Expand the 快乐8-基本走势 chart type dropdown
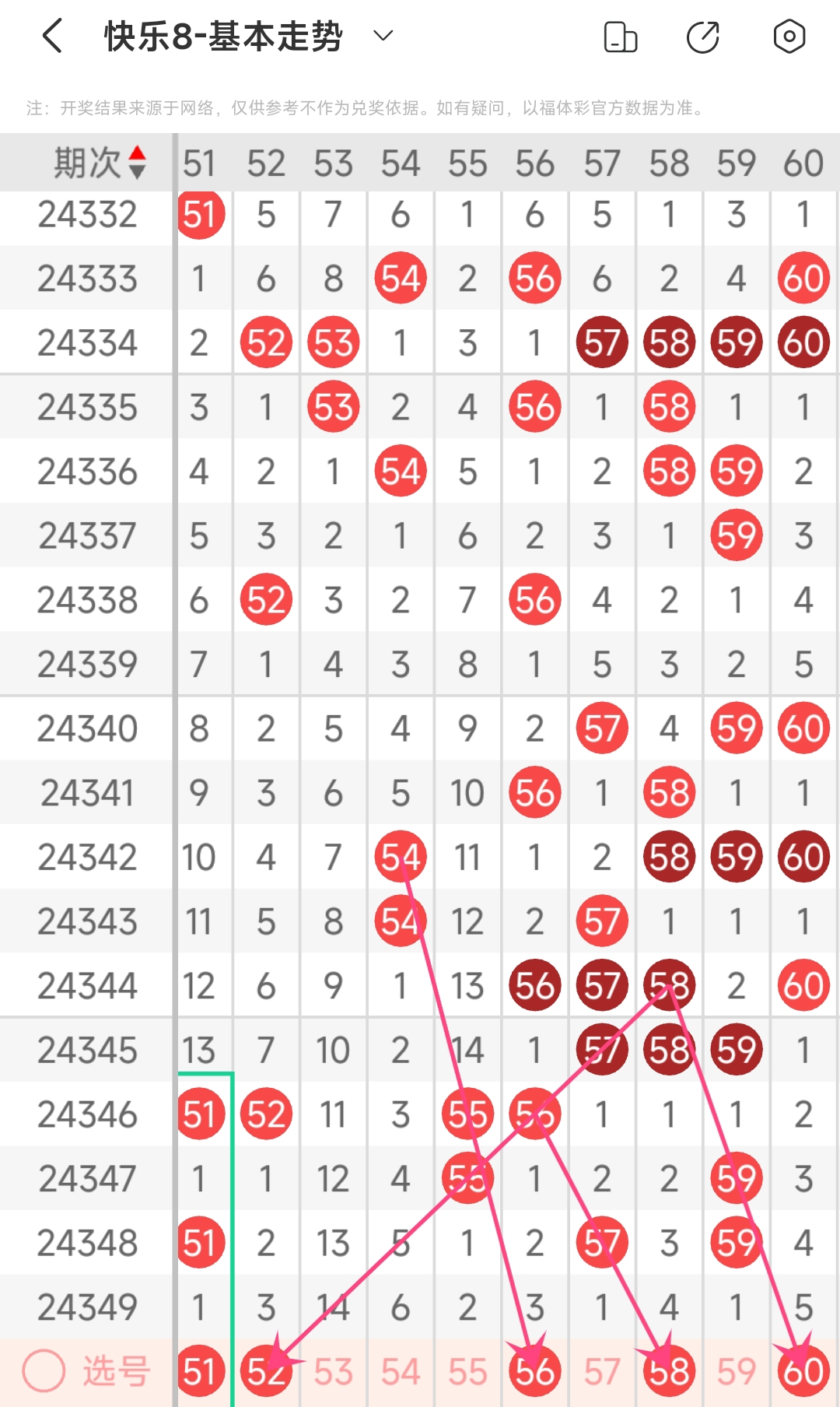840x1407 pixels. click(x=383, y=36)
